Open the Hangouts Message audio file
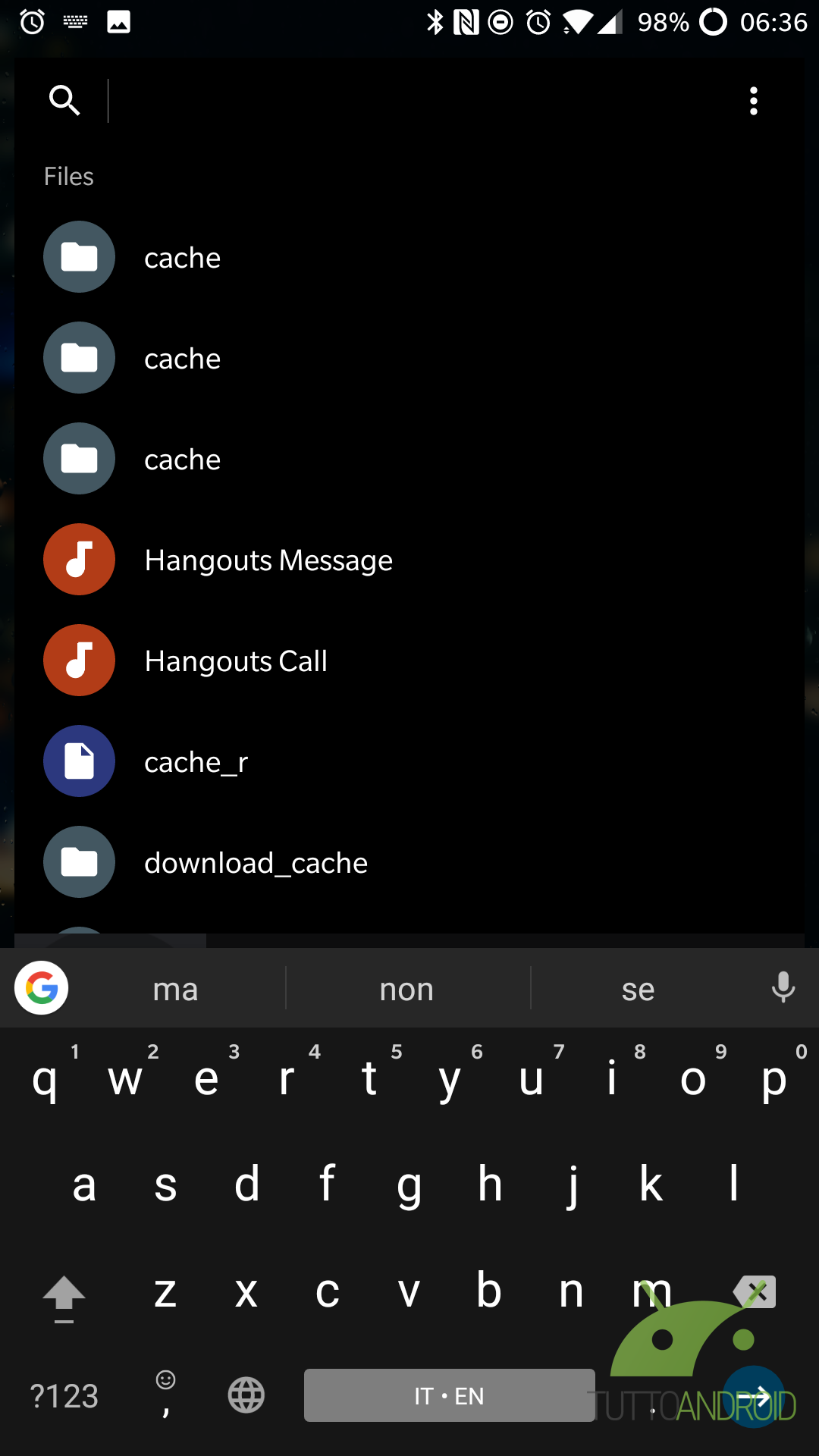819x1456 pixels. [409, 560]
